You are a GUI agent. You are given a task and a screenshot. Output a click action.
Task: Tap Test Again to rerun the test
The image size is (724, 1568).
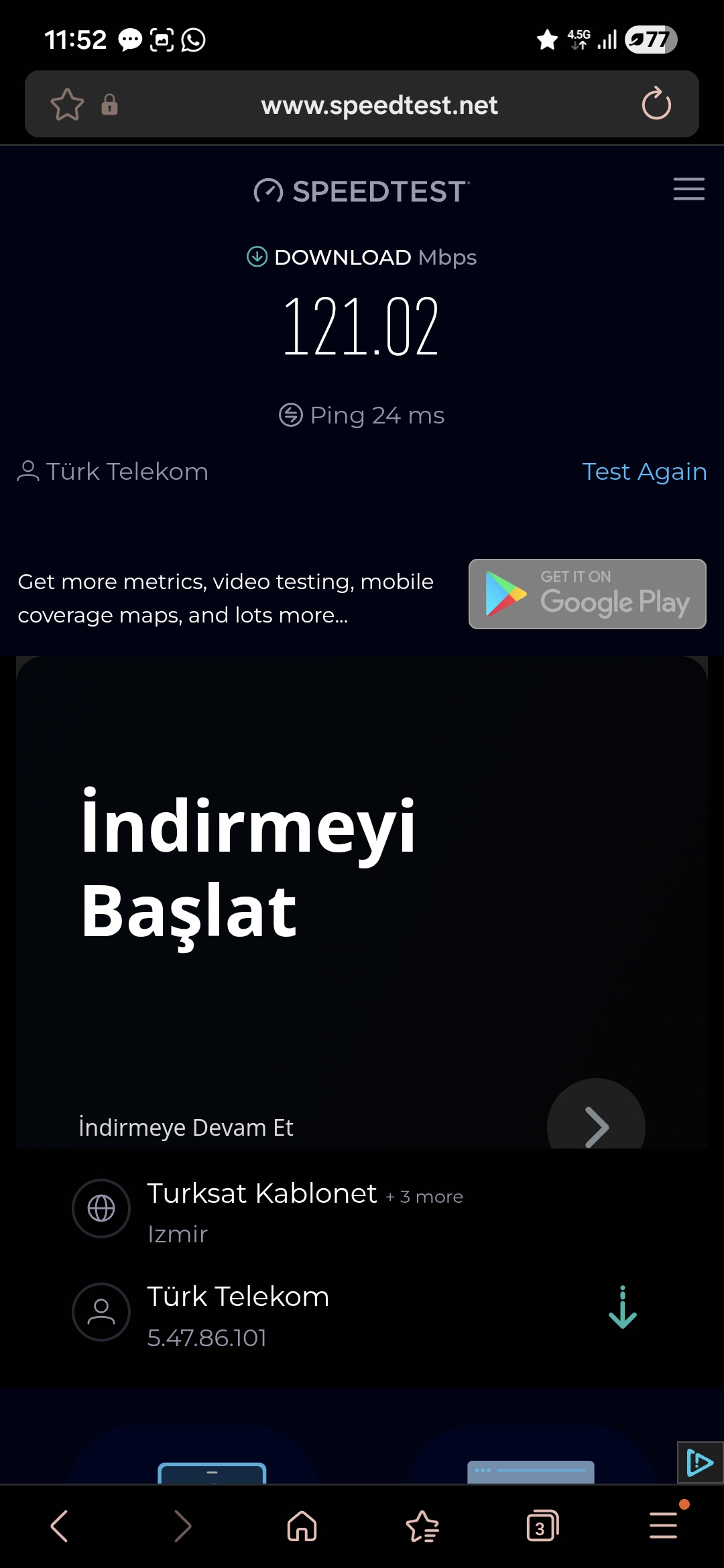pos(644,472)
